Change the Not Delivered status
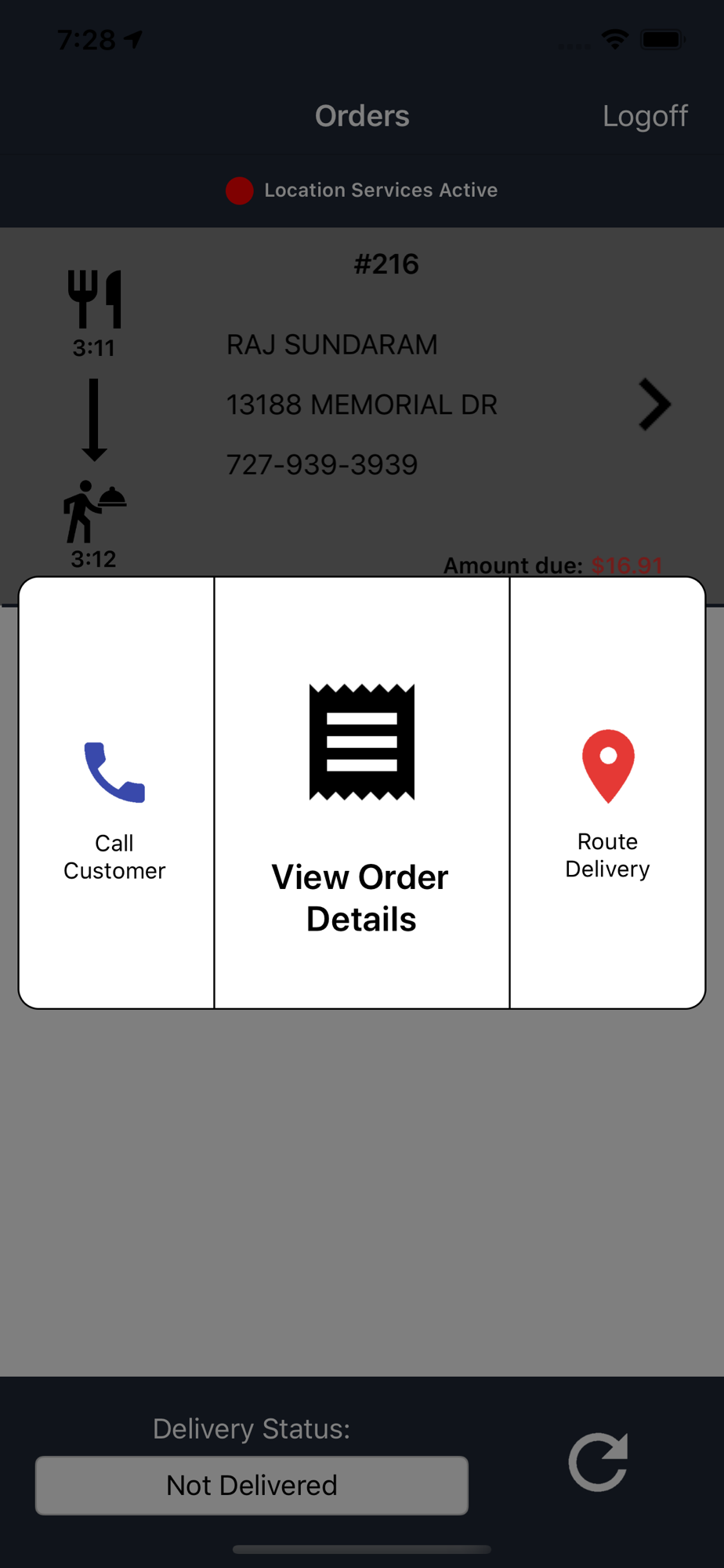724x1568 pixels. click(x=252, y=1485)
